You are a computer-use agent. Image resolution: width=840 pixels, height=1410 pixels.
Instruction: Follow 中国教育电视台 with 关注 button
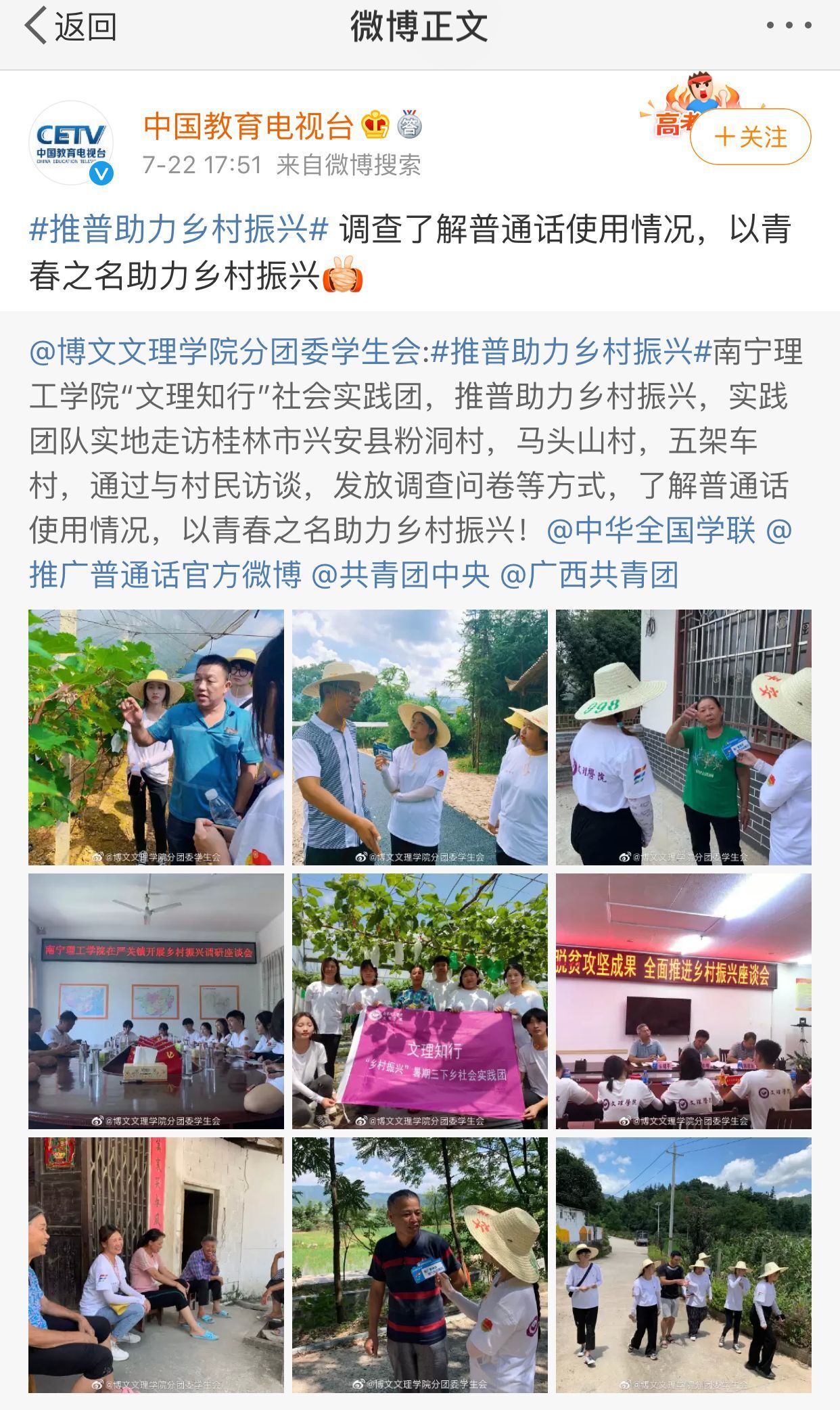coord(750,137)
